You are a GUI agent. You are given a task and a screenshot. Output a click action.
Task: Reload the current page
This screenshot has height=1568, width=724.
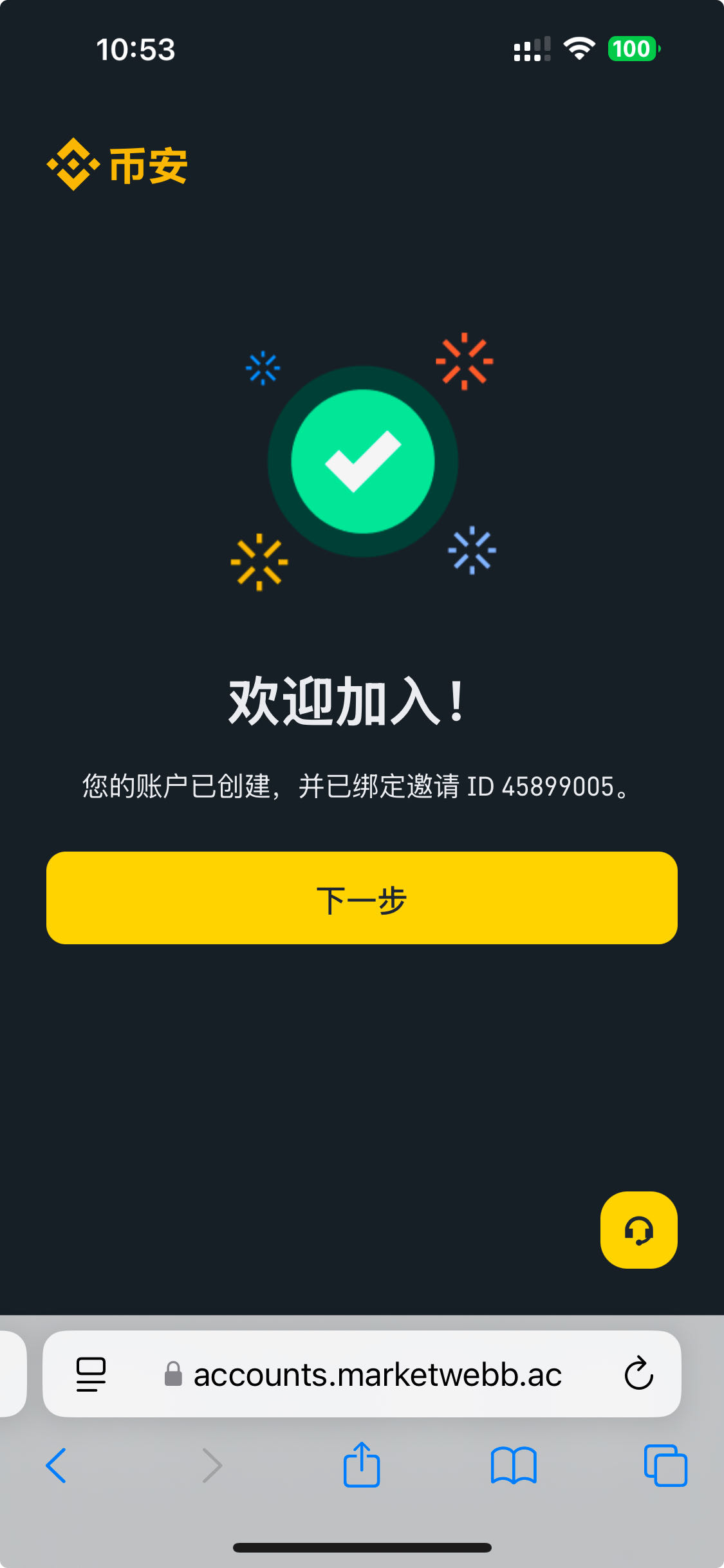click(638, 1374)
